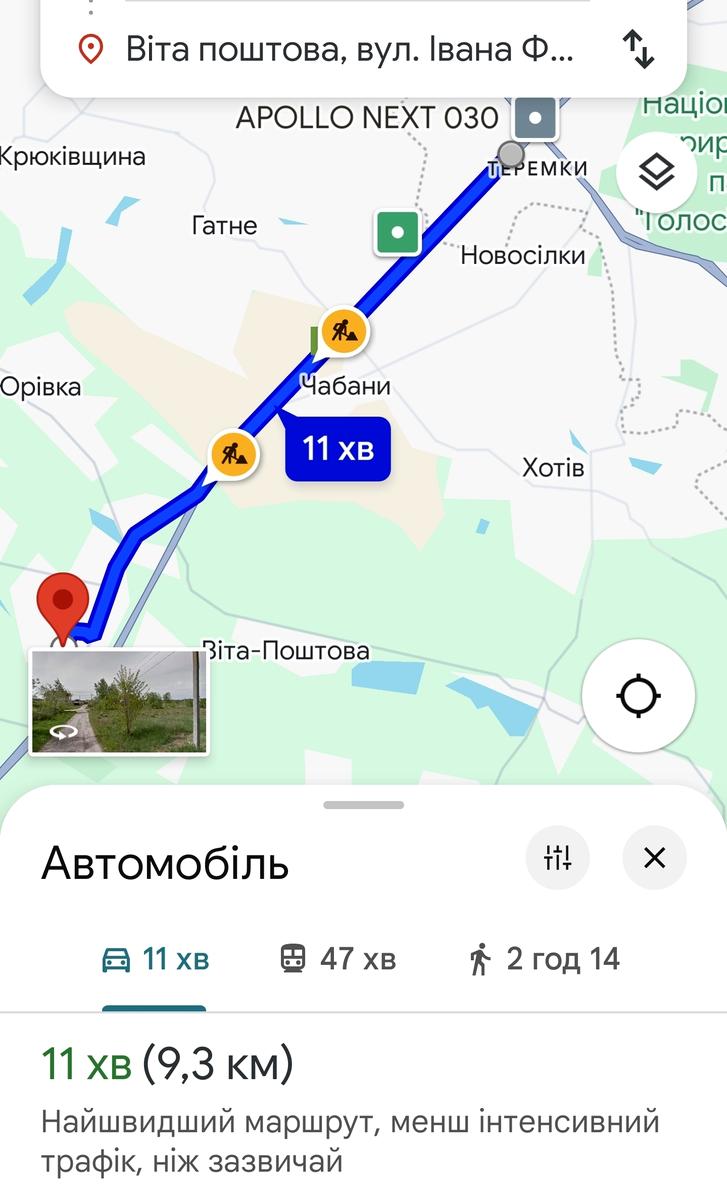Swap start and destination points
727x1200 pixels.
[x=638, y=49]
